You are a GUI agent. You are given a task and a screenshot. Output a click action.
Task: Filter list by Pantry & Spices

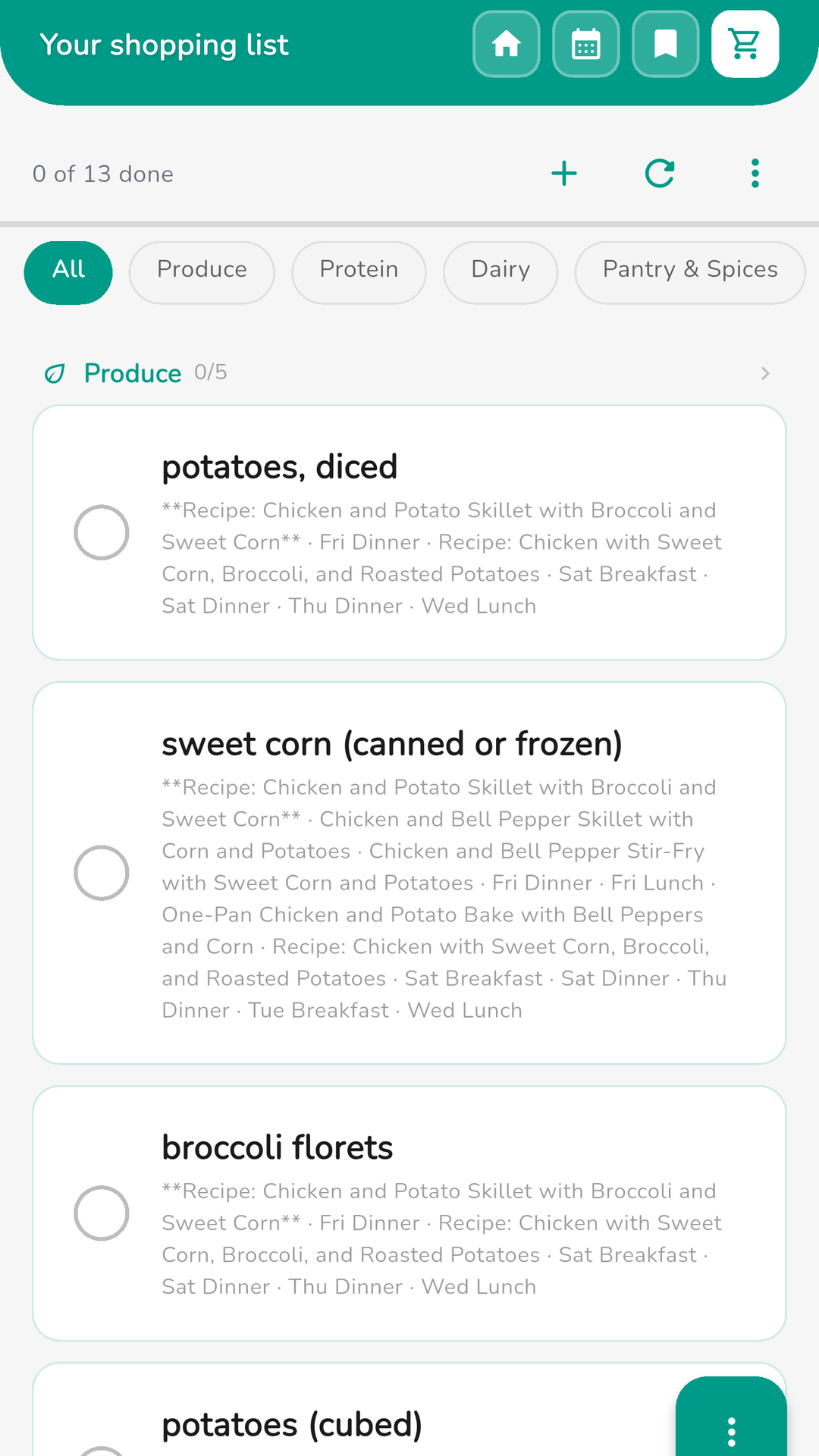pyautogui.click(x=689, y=271)
